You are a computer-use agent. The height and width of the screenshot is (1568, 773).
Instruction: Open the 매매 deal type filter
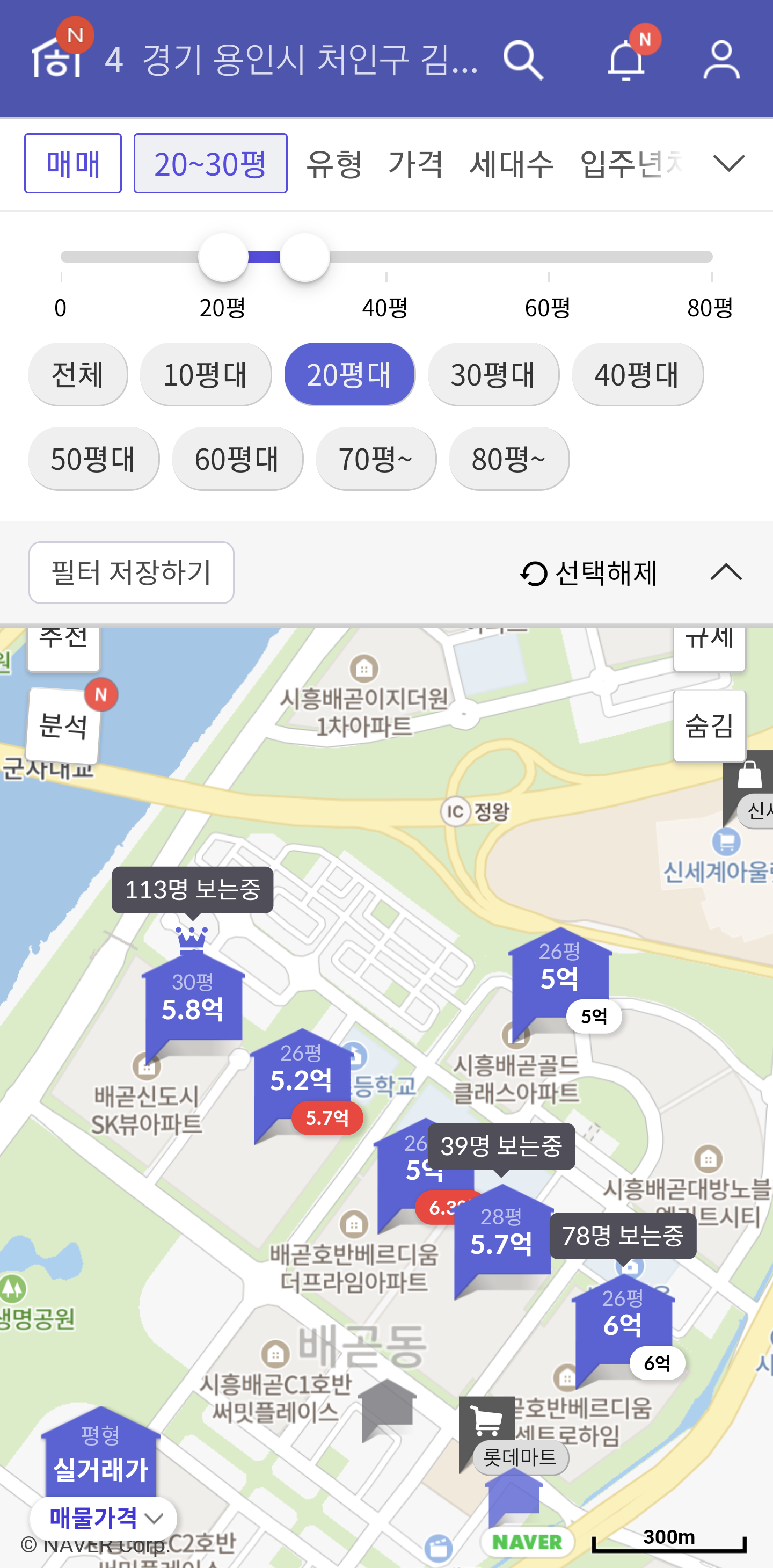73,164
